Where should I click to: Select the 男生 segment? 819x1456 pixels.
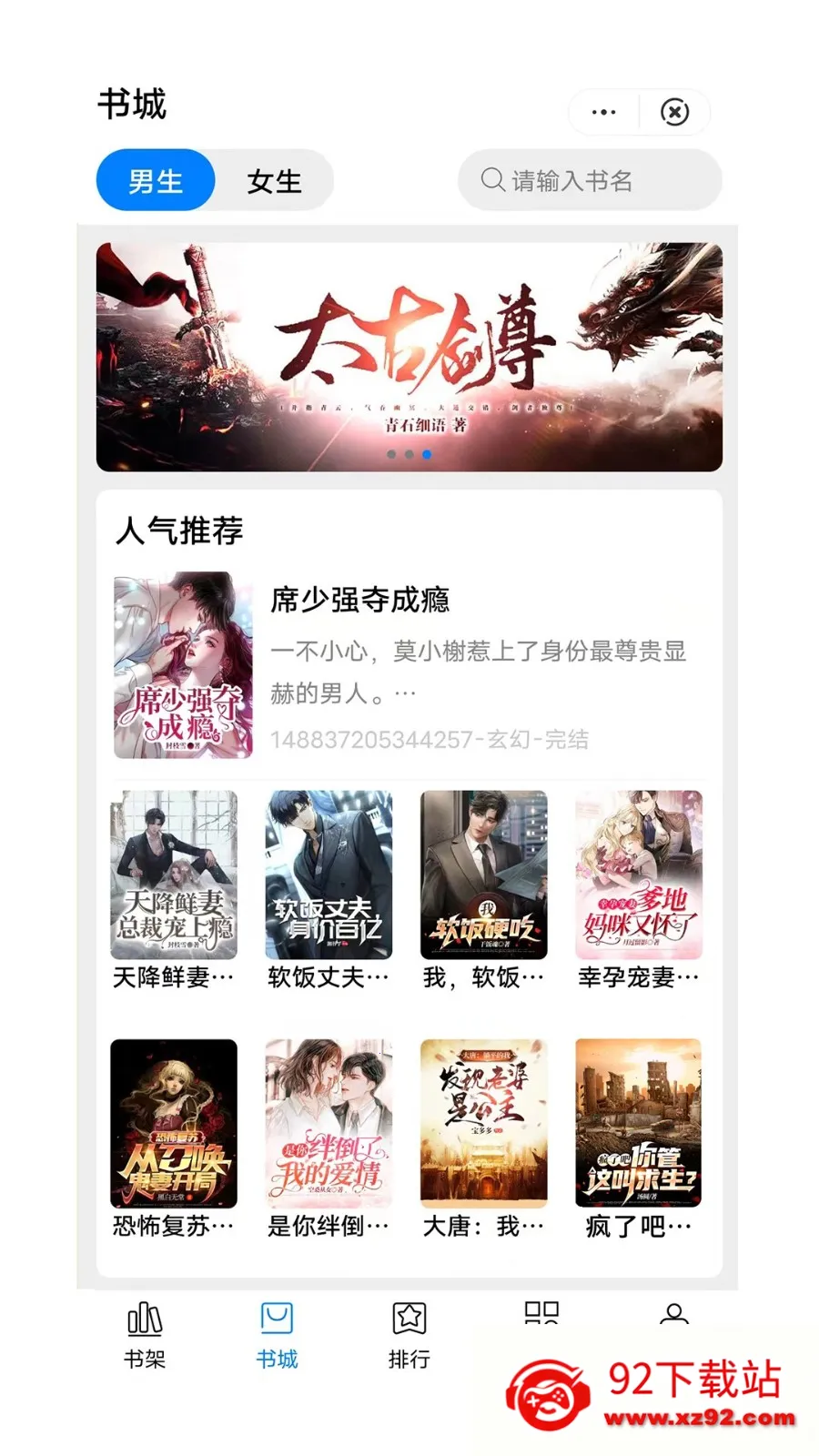(156, 180)
